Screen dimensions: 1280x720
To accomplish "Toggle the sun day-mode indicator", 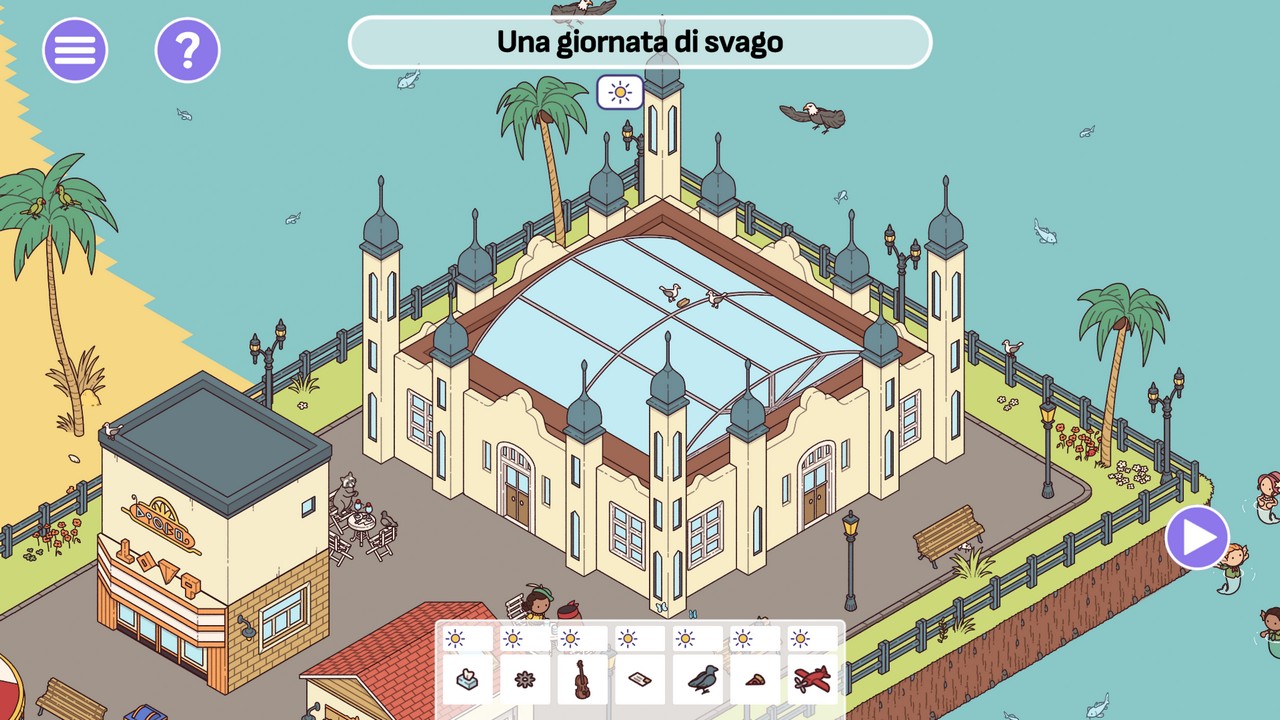I will pos(620,93).
